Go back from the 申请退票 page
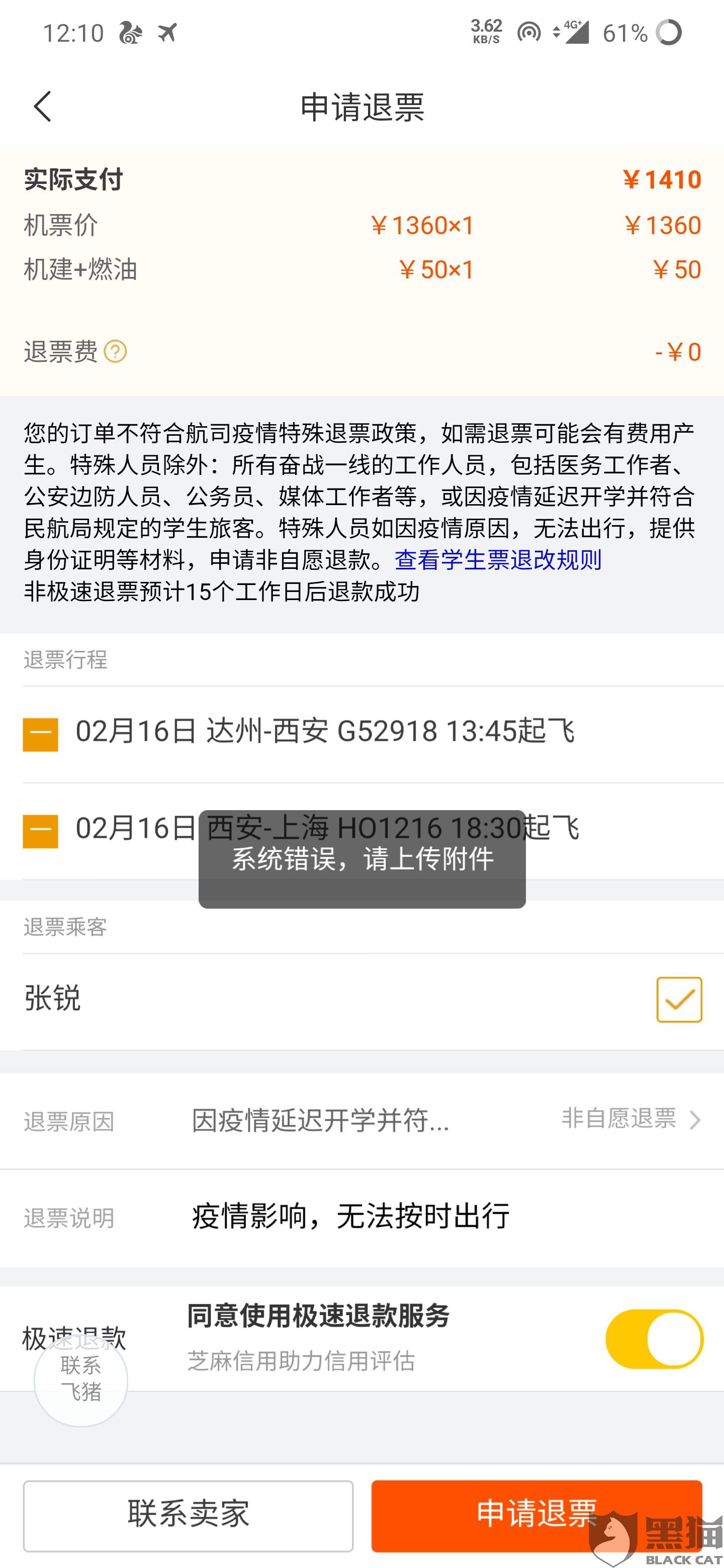 [42, 107]
